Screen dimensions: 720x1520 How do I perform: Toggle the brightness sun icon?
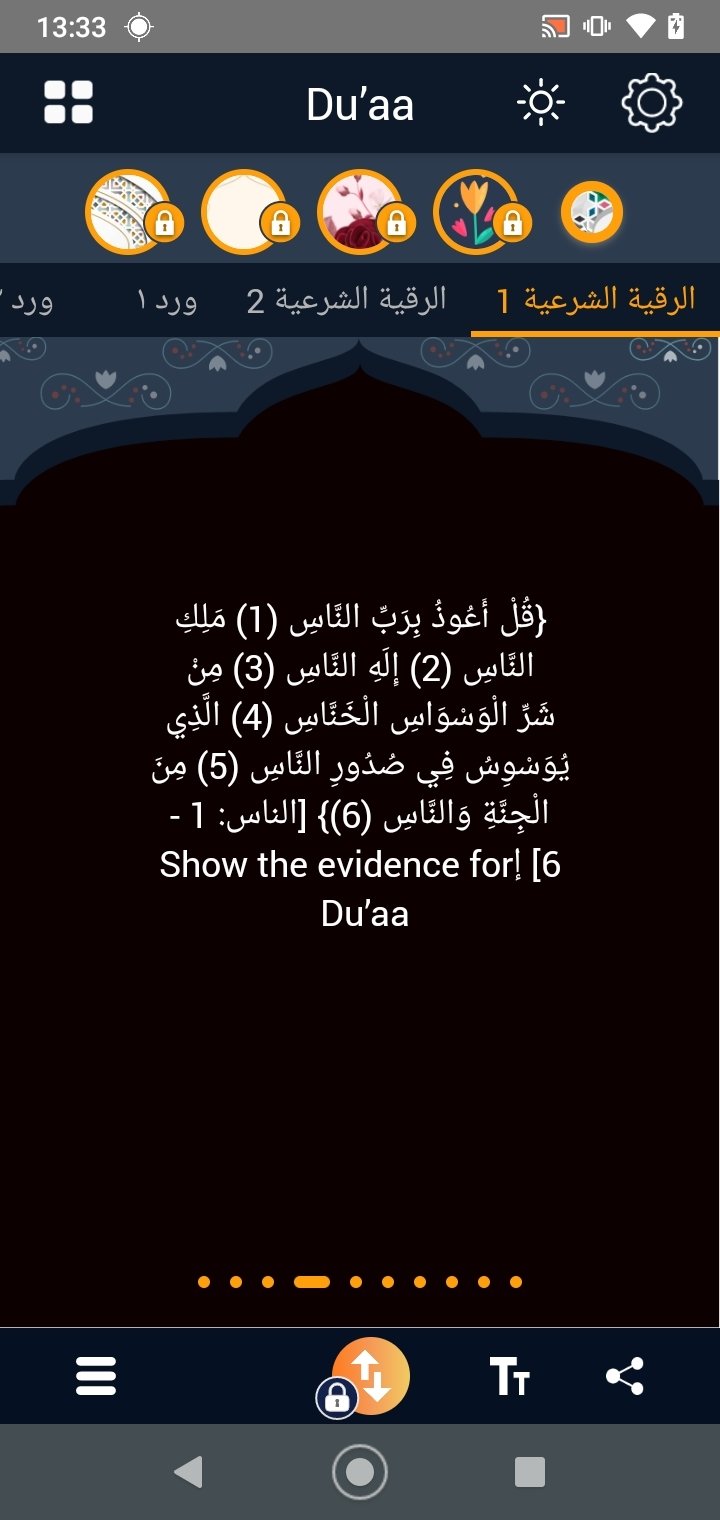click(x=541, y=103)
